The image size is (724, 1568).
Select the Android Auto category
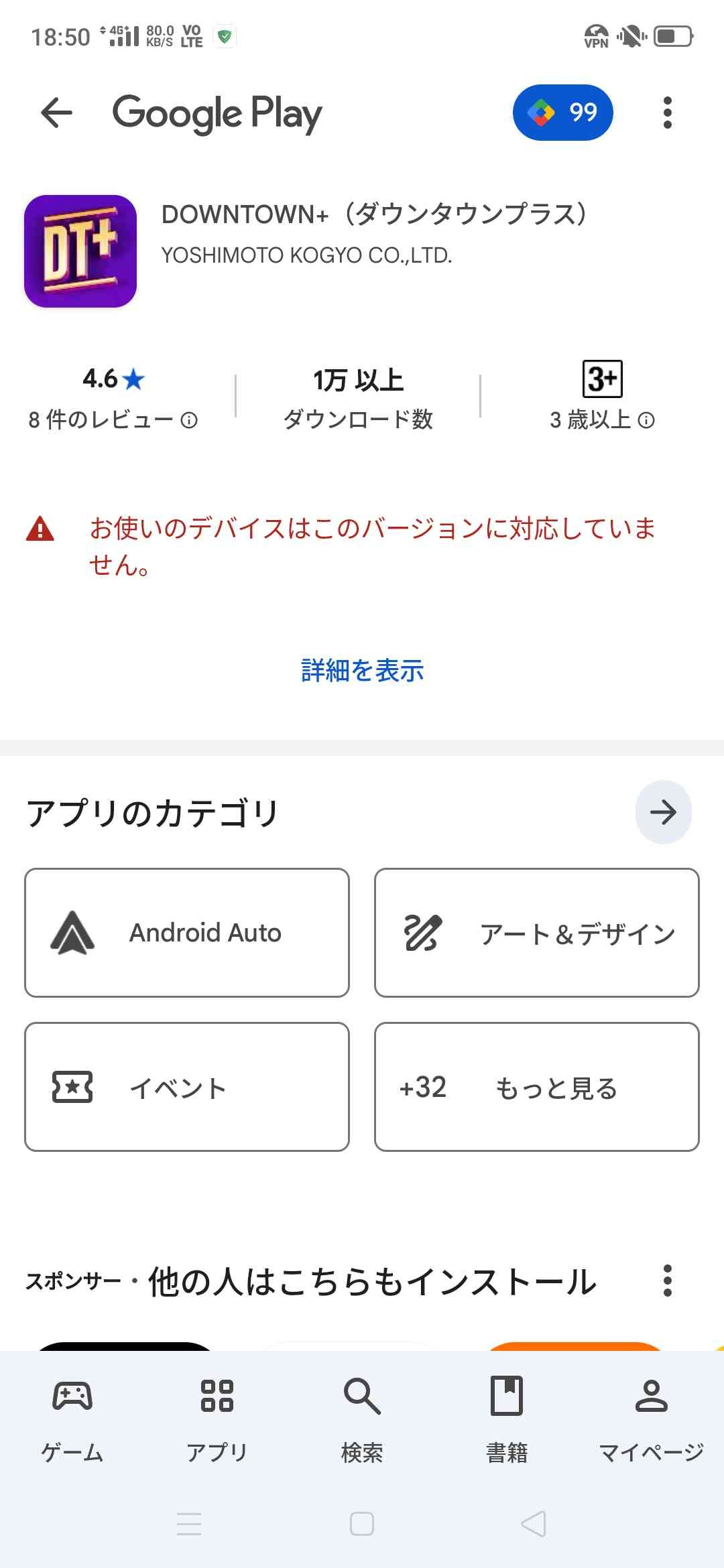[187, 933]
